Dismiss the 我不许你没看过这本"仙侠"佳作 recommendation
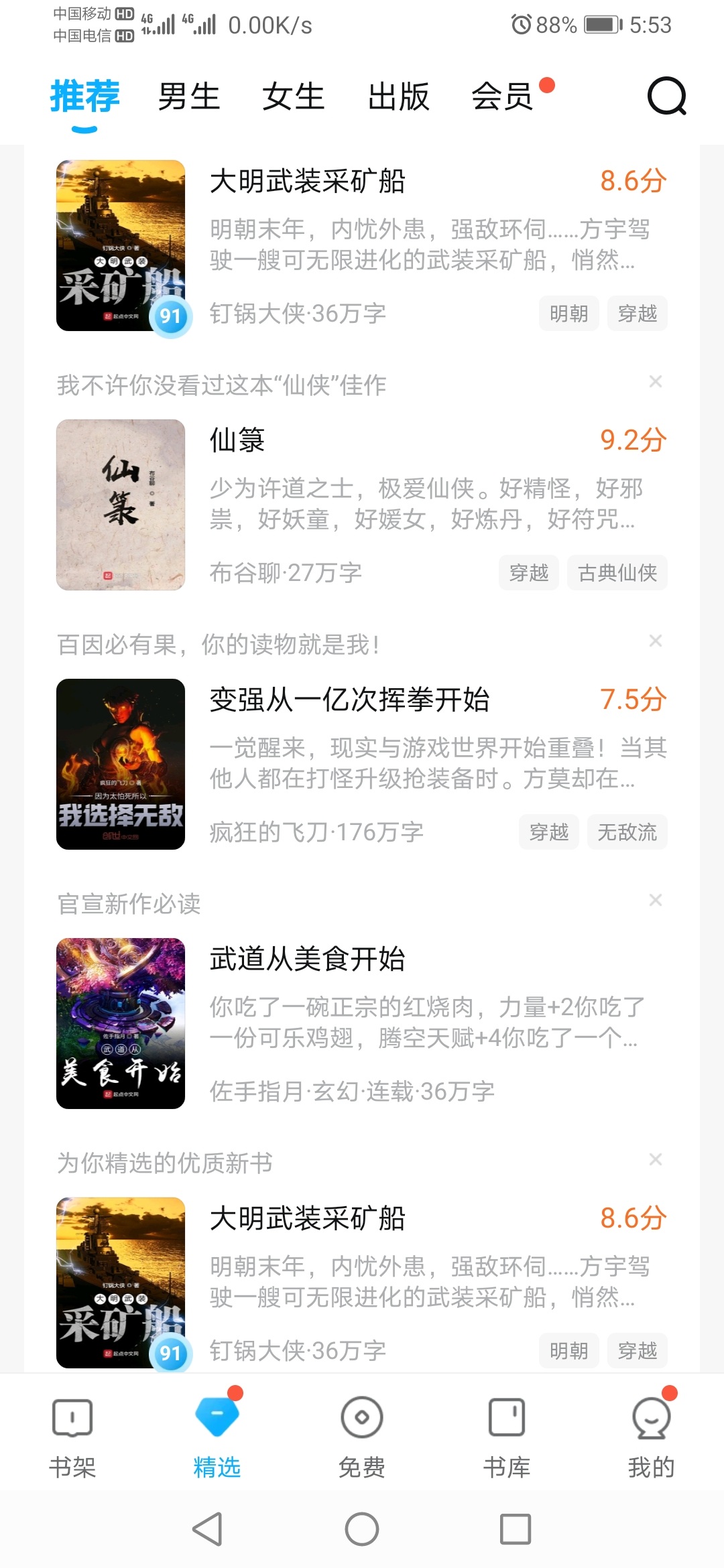 (656, 382)
